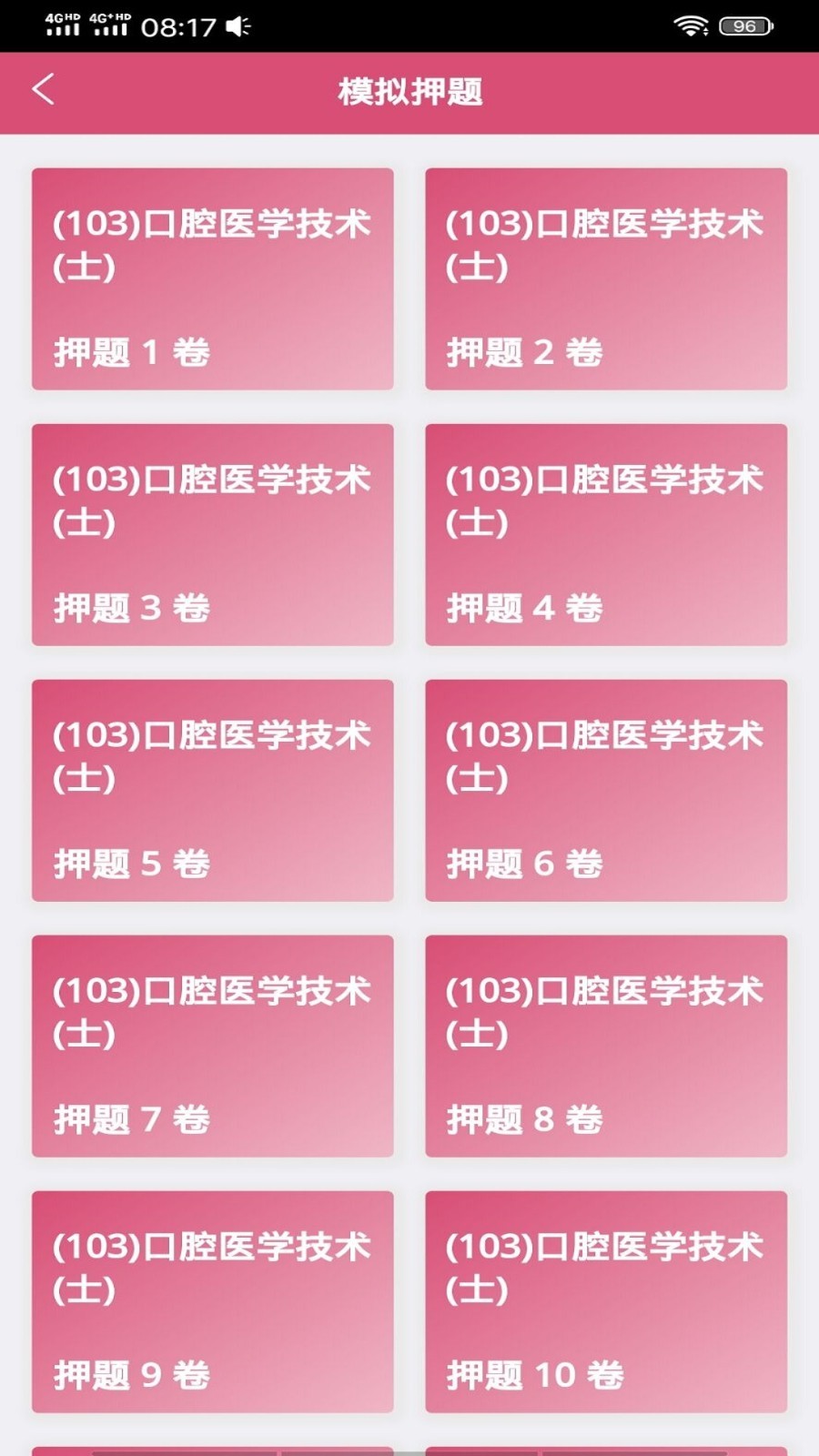Tap the 押题 7 卷 card
The height and width of the screenshot is (1456, 819).
[x=212, y=1045]
